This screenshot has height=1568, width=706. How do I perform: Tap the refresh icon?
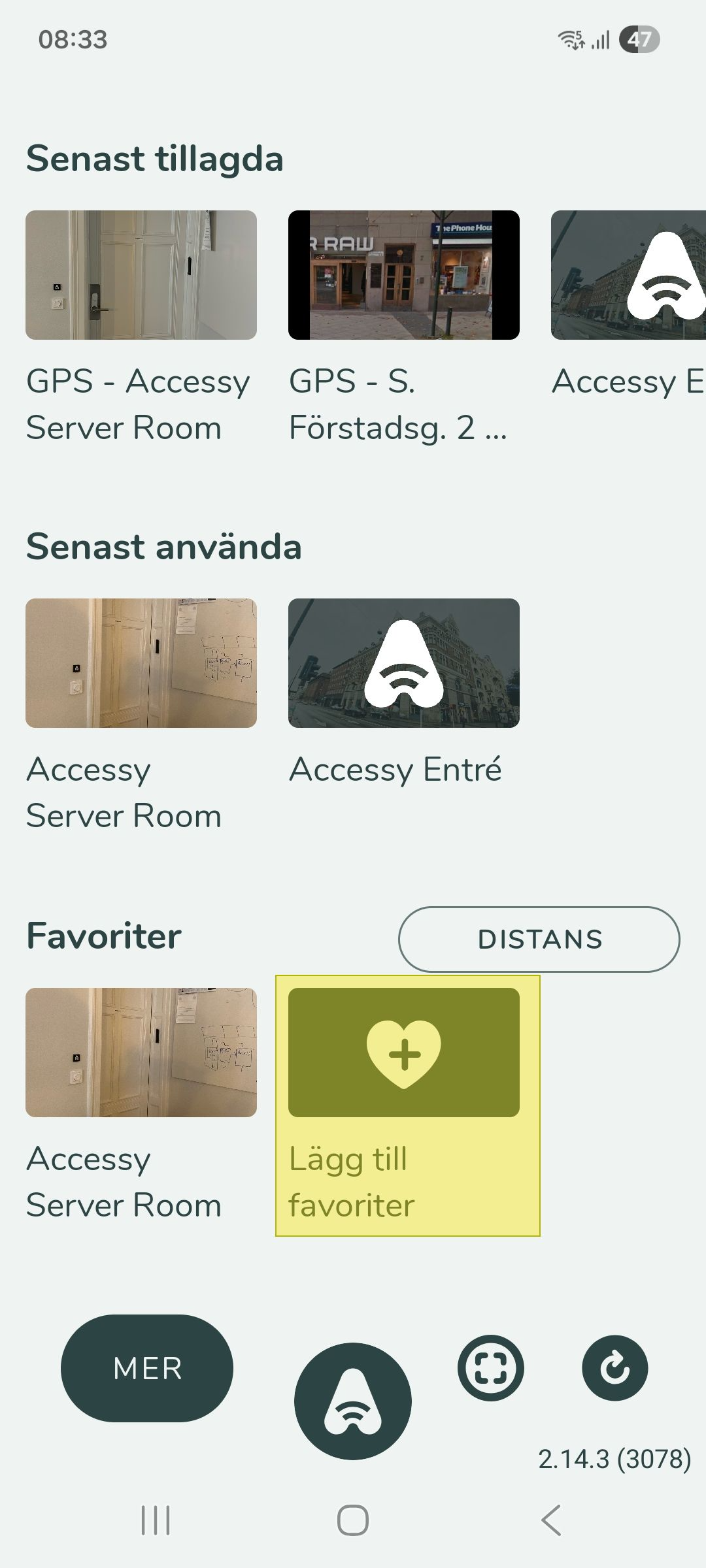point(614,1368)
